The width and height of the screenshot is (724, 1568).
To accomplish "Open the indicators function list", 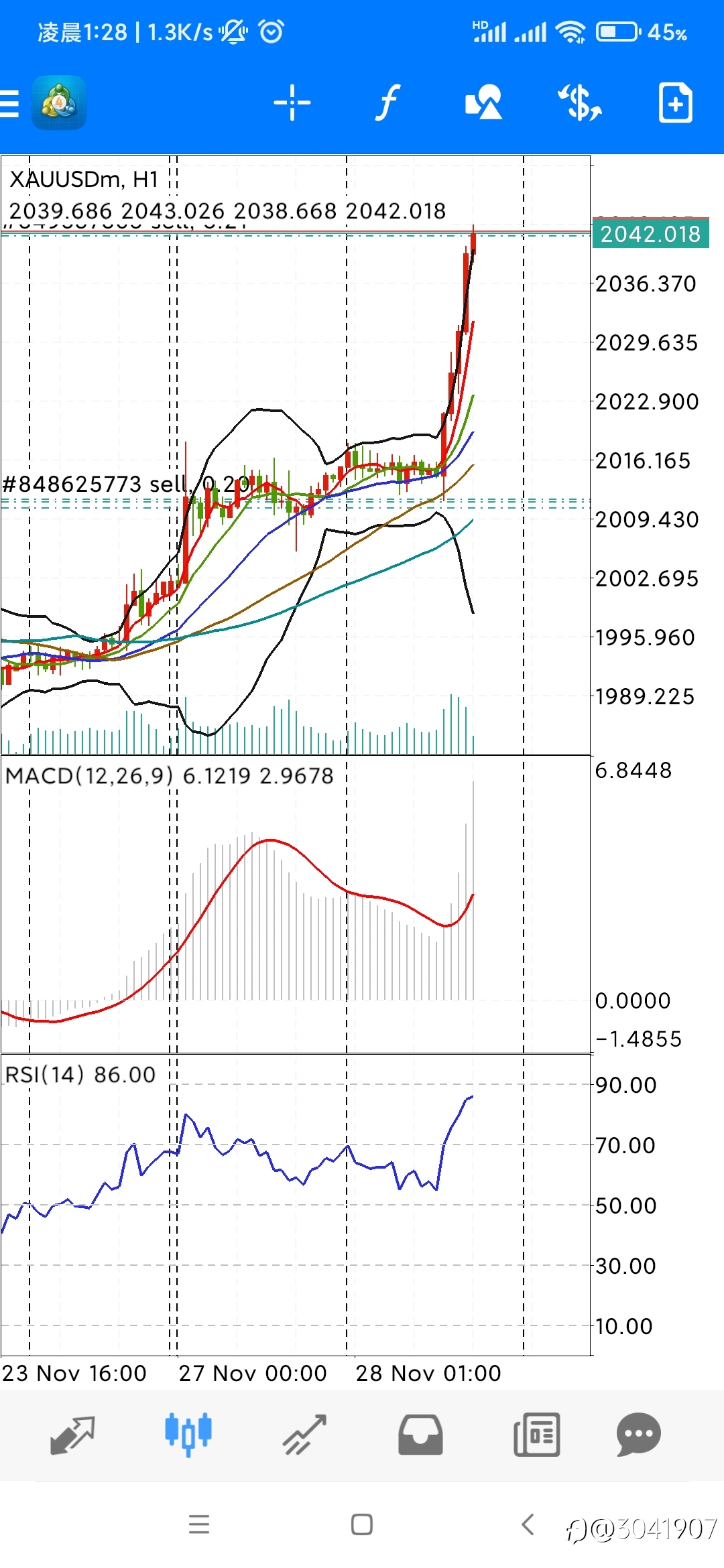I will (387, 103).
